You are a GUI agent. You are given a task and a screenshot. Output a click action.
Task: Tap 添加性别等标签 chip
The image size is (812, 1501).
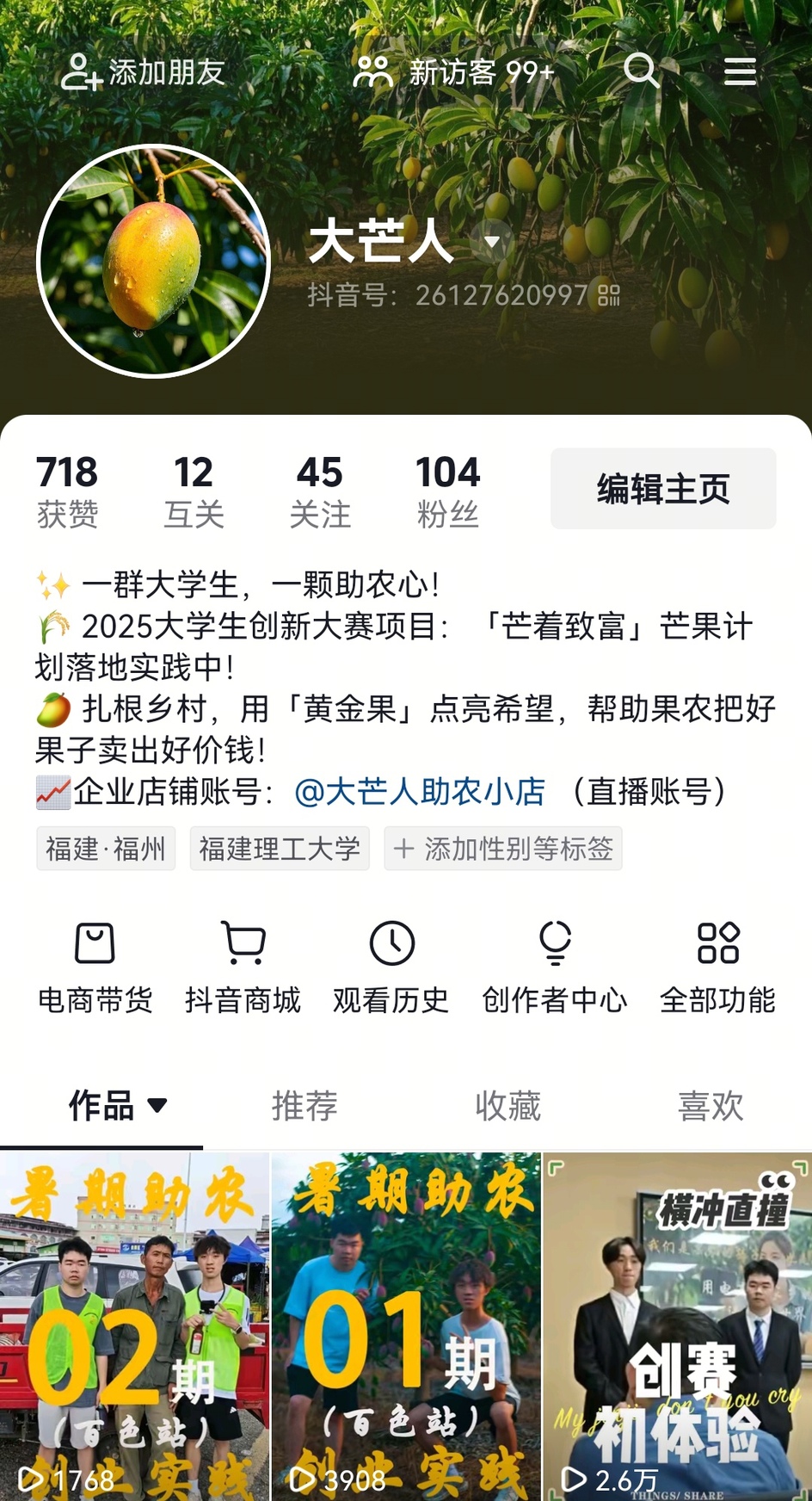(503, 849)
